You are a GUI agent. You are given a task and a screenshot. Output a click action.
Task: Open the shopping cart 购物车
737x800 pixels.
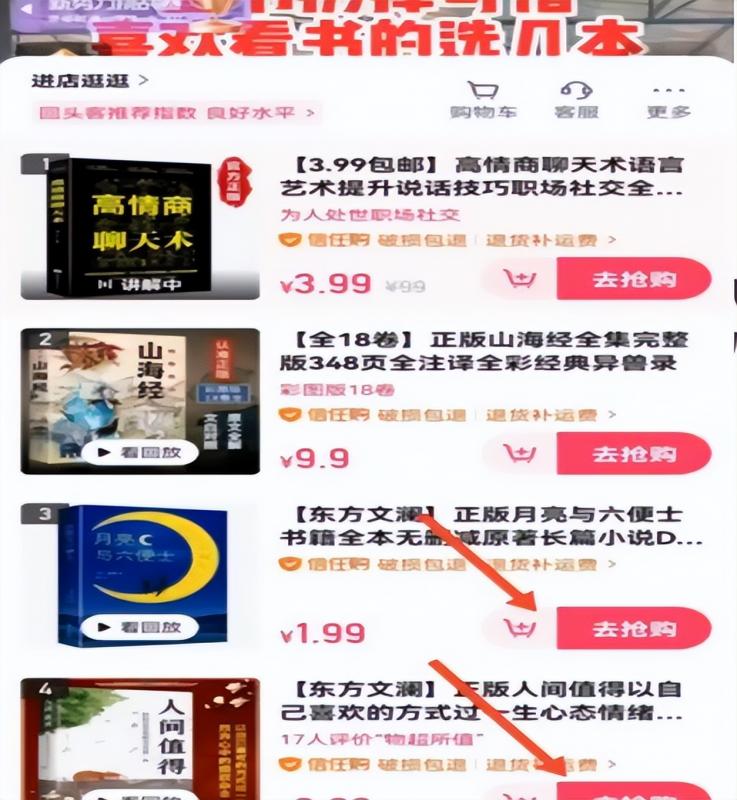[483, 98]
